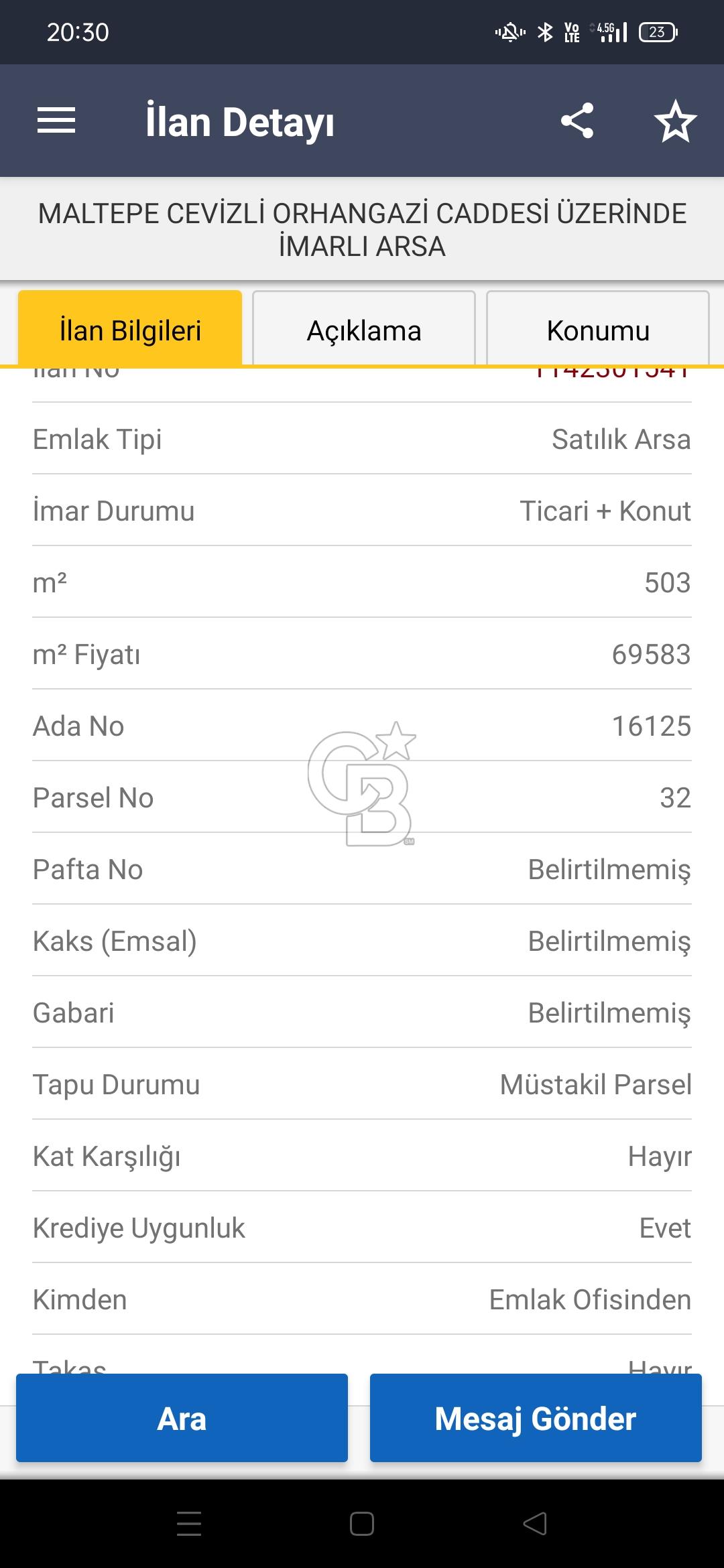The height and width of the screenshot is (1568, 724).
Task: Select the İlan Bilgileri tab
Action: pos(129,330)
